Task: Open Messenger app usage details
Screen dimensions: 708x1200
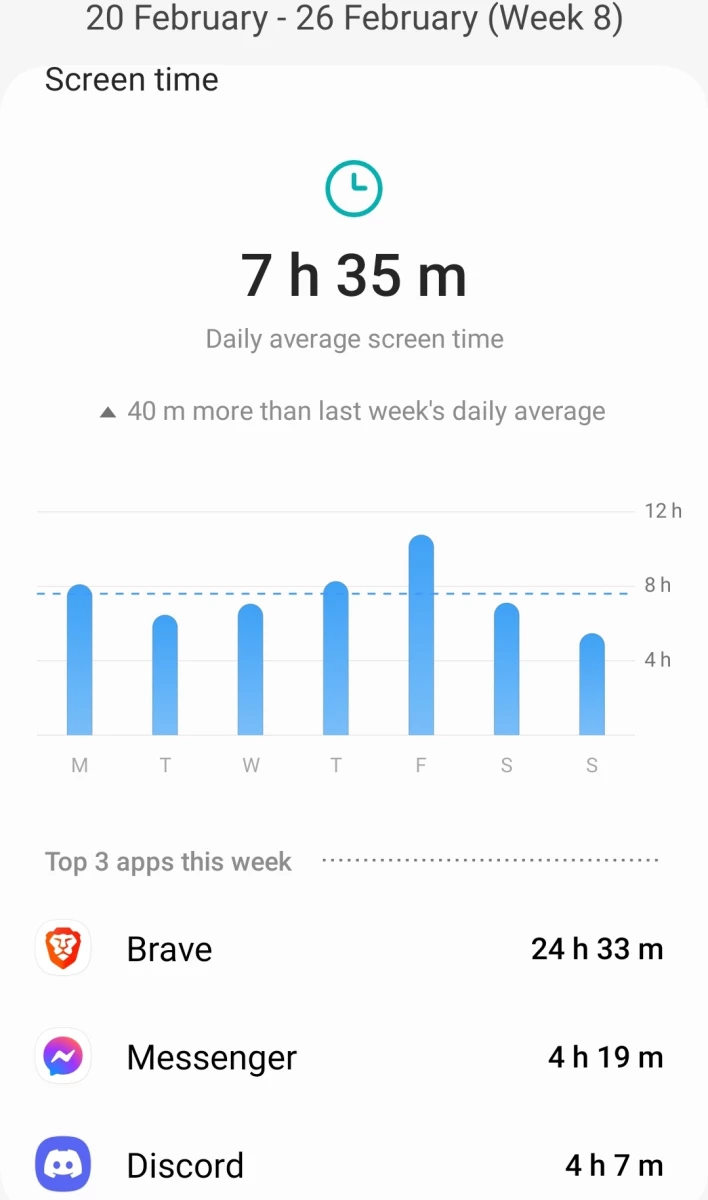Action: (354, 1057)
